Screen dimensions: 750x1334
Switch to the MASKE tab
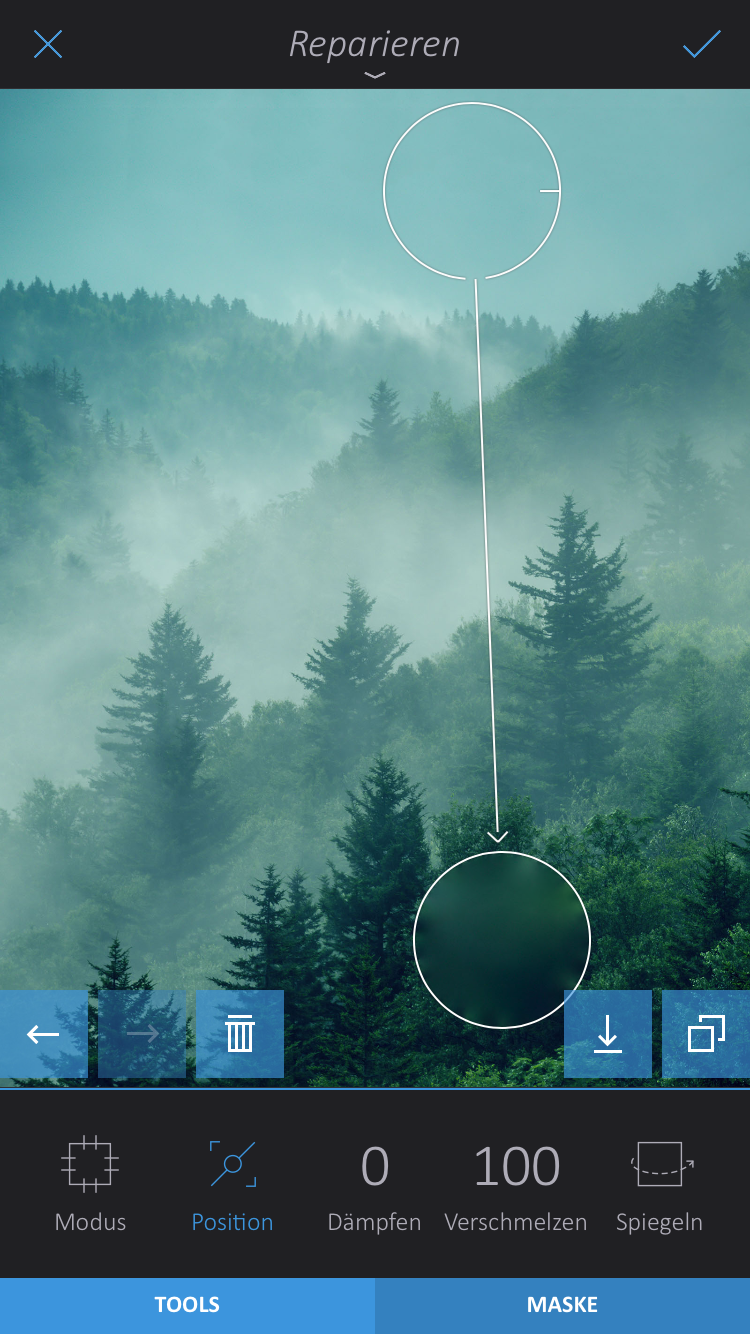(562, 1304)
